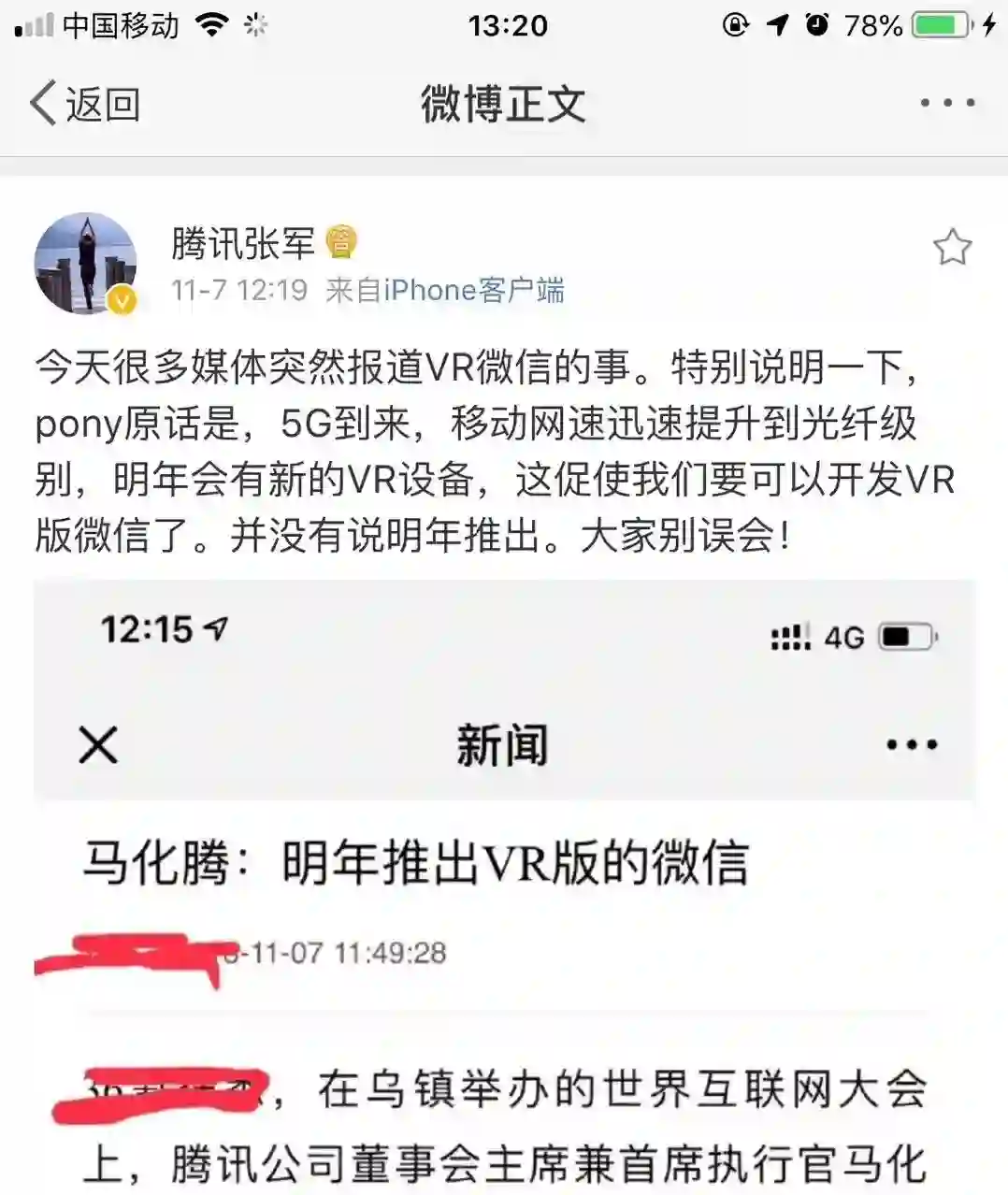Viewport: 1008px width, 1195px height.
Task: Open 腾讯张军's profile avatar
Action: pyautogui.click(x=86, y=264)
